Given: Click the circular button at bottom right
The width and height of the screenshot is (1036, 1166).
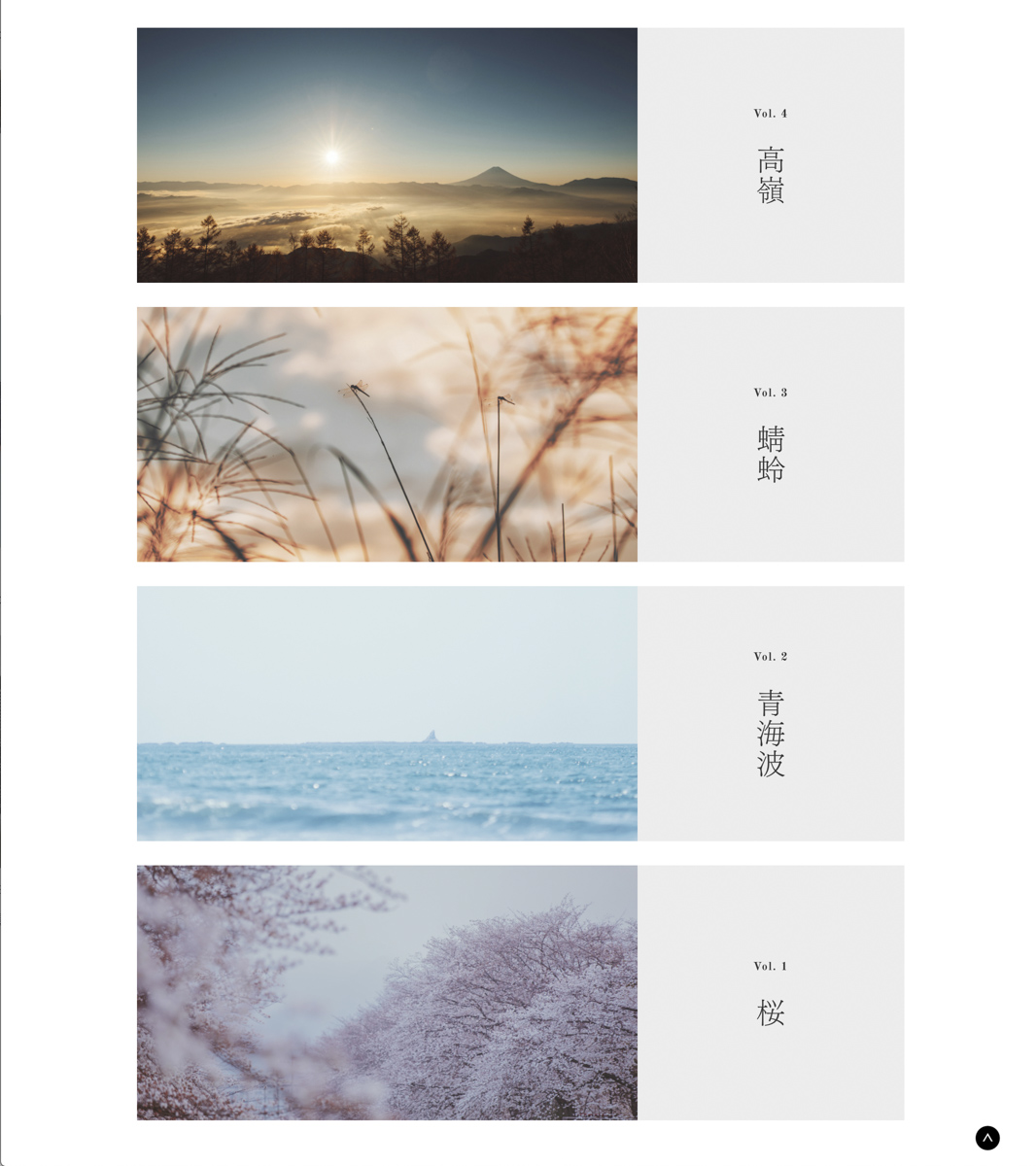Looking at the screenshot, I should point(986,1138).
